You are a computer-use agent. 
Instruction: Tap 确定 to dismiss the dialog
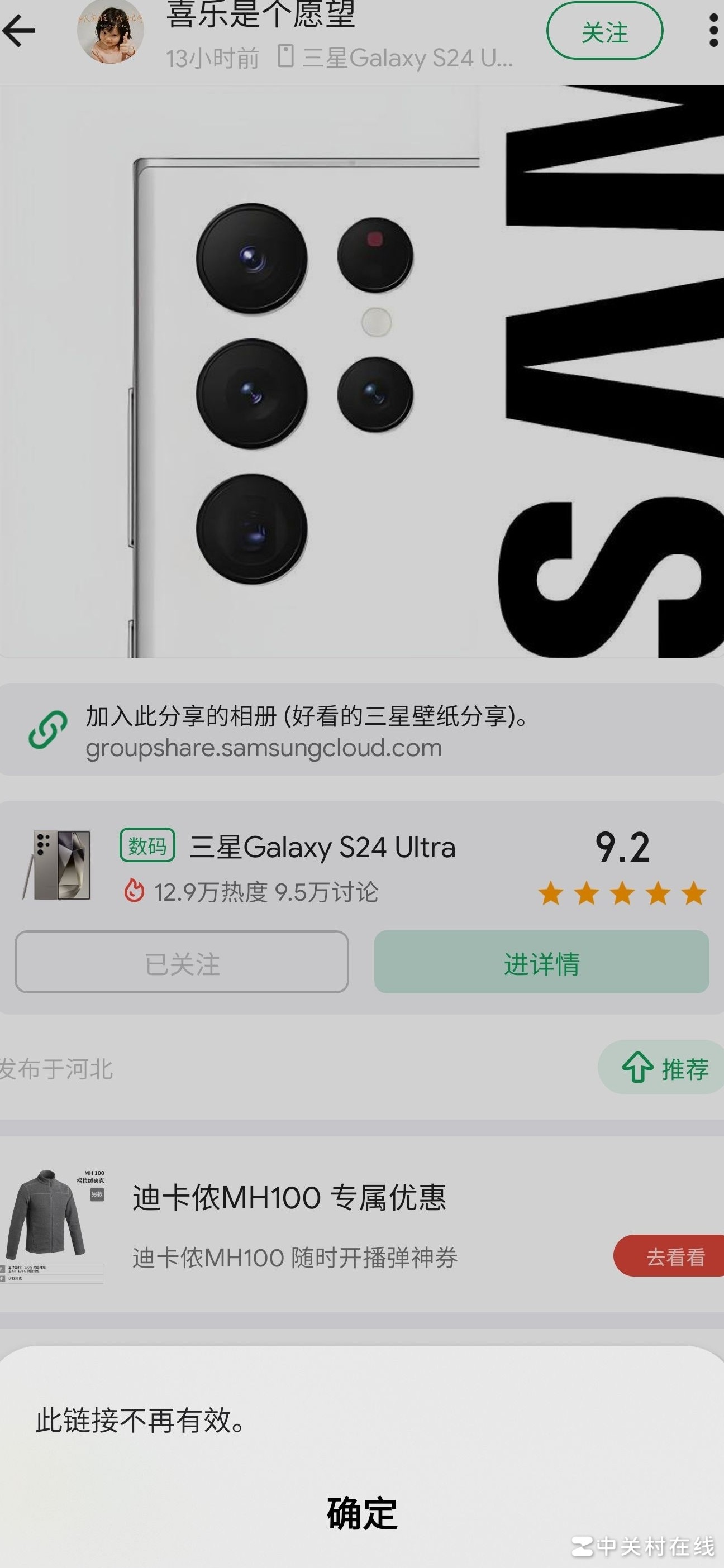point(361,1512)
